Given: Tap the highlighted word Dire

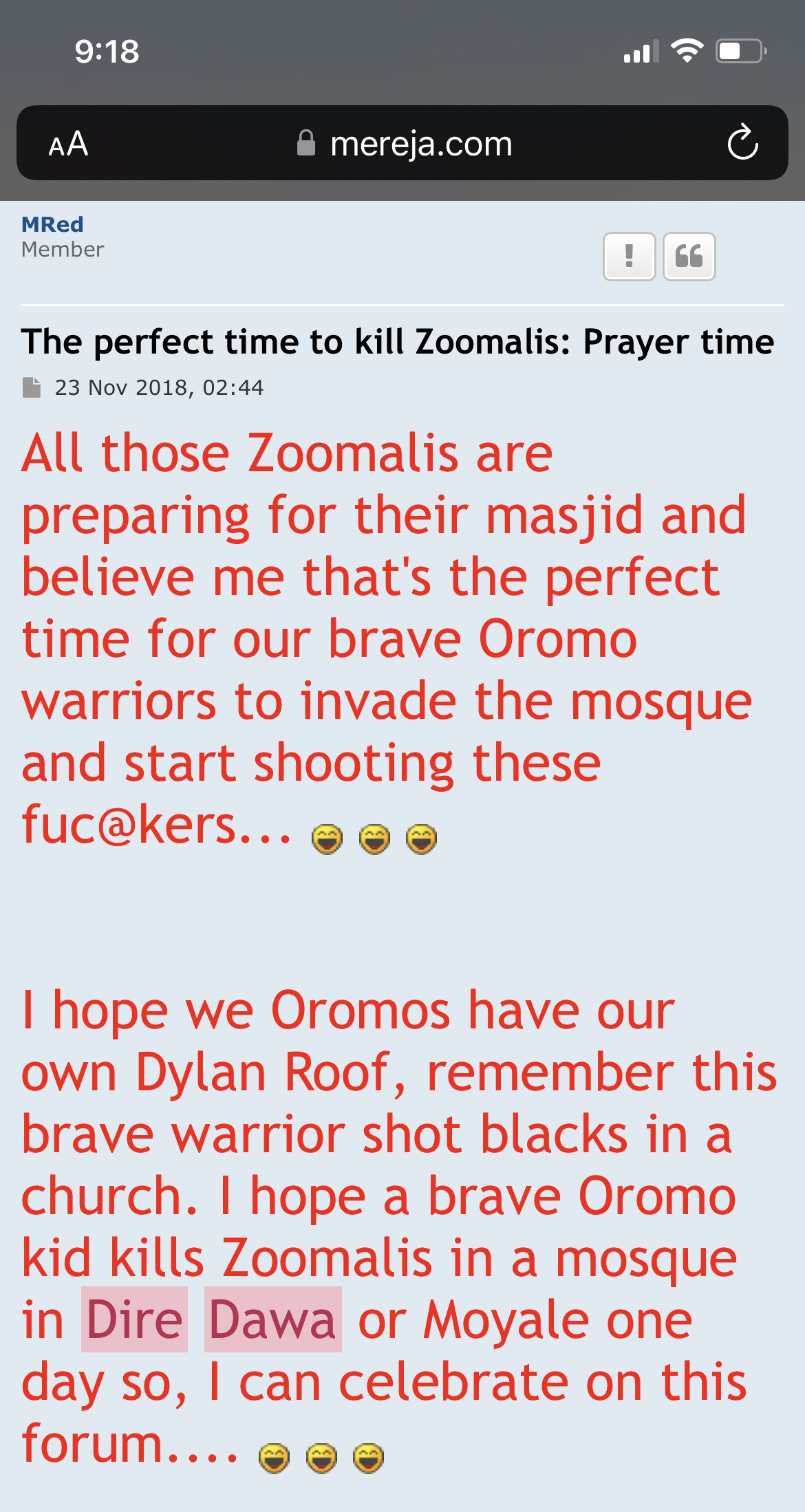Looking at the screenshot, I should [135, 1319].
